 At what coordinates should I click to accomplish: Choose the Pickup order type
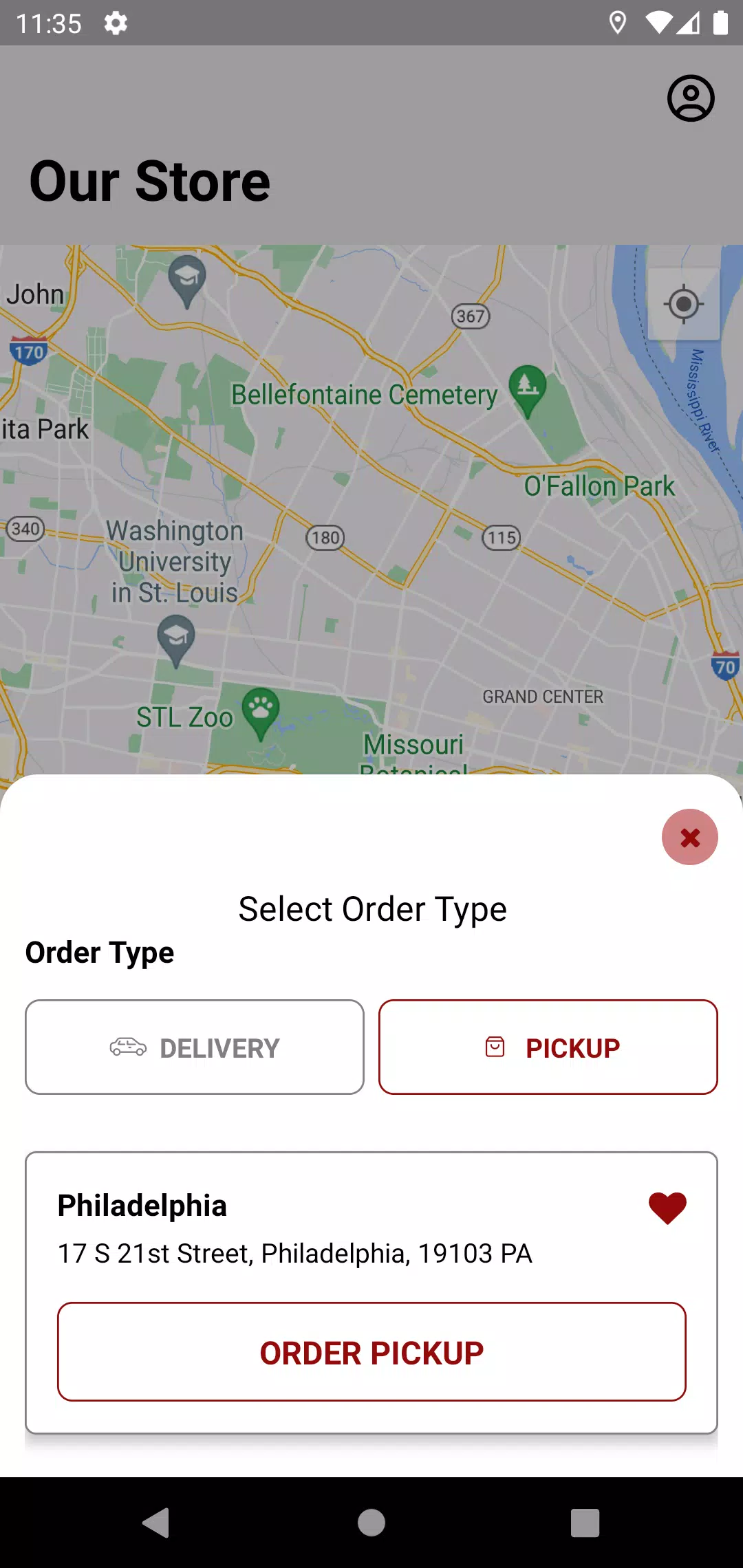pyautogui.click(x=548, y=1047)
